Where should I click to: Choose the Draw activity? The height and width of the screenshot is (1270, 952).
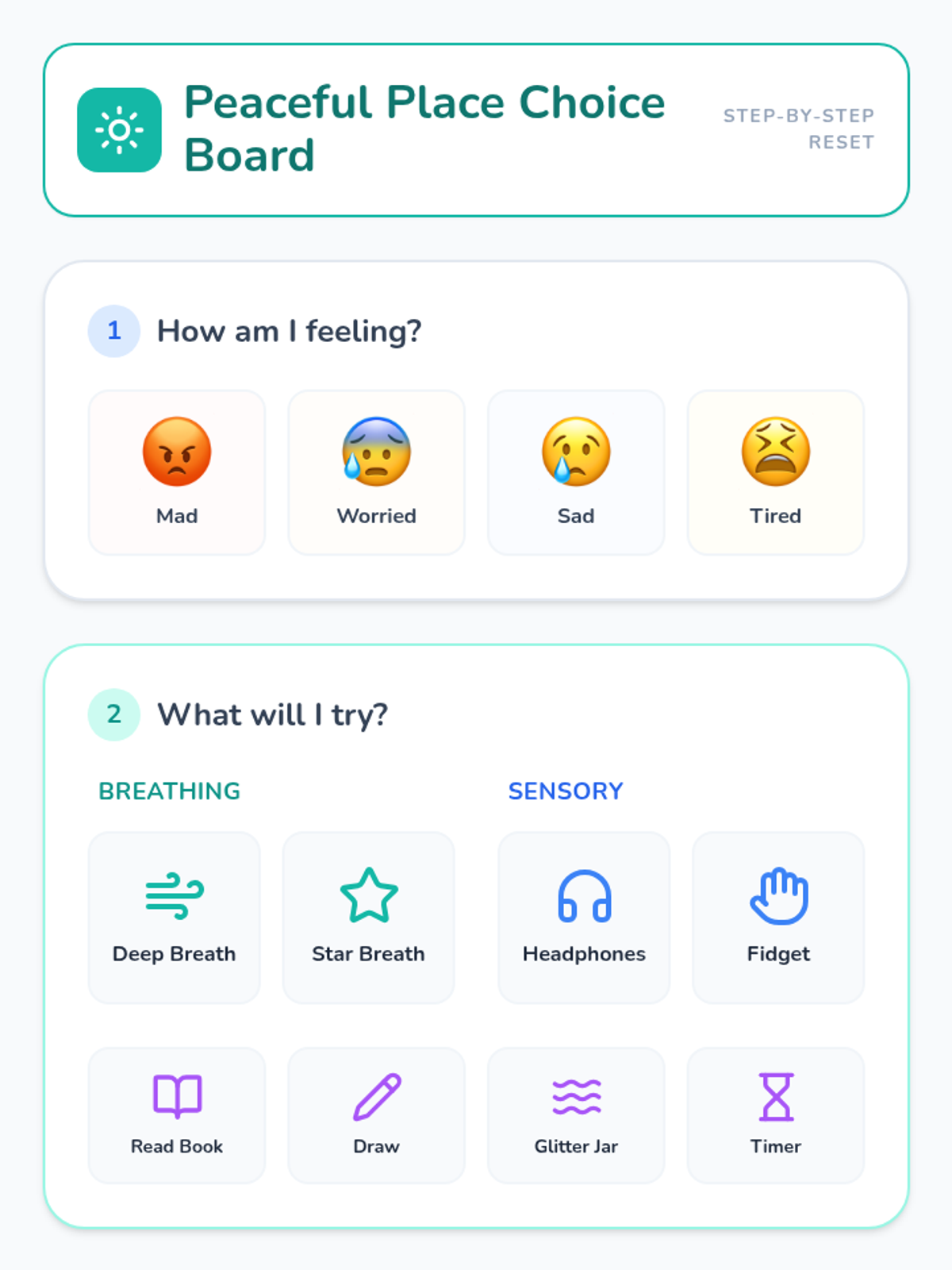click(x=377, y=1115)
